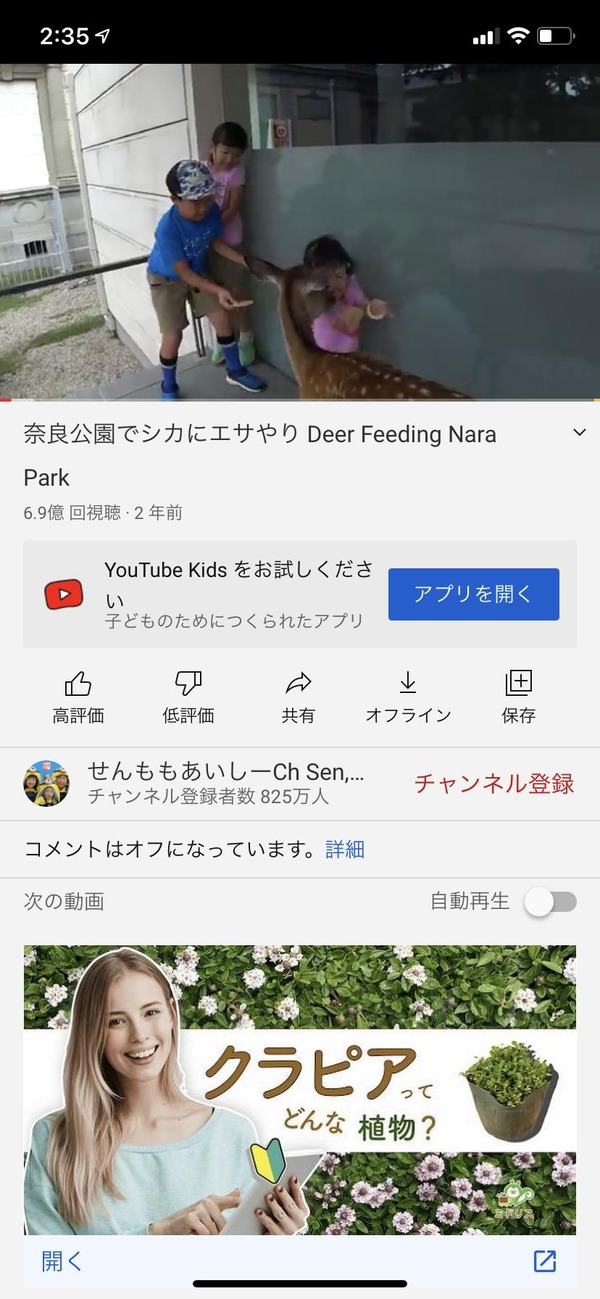Expand the video description chevron
This screenshot has height=1299, width=600.
[578, 433]
